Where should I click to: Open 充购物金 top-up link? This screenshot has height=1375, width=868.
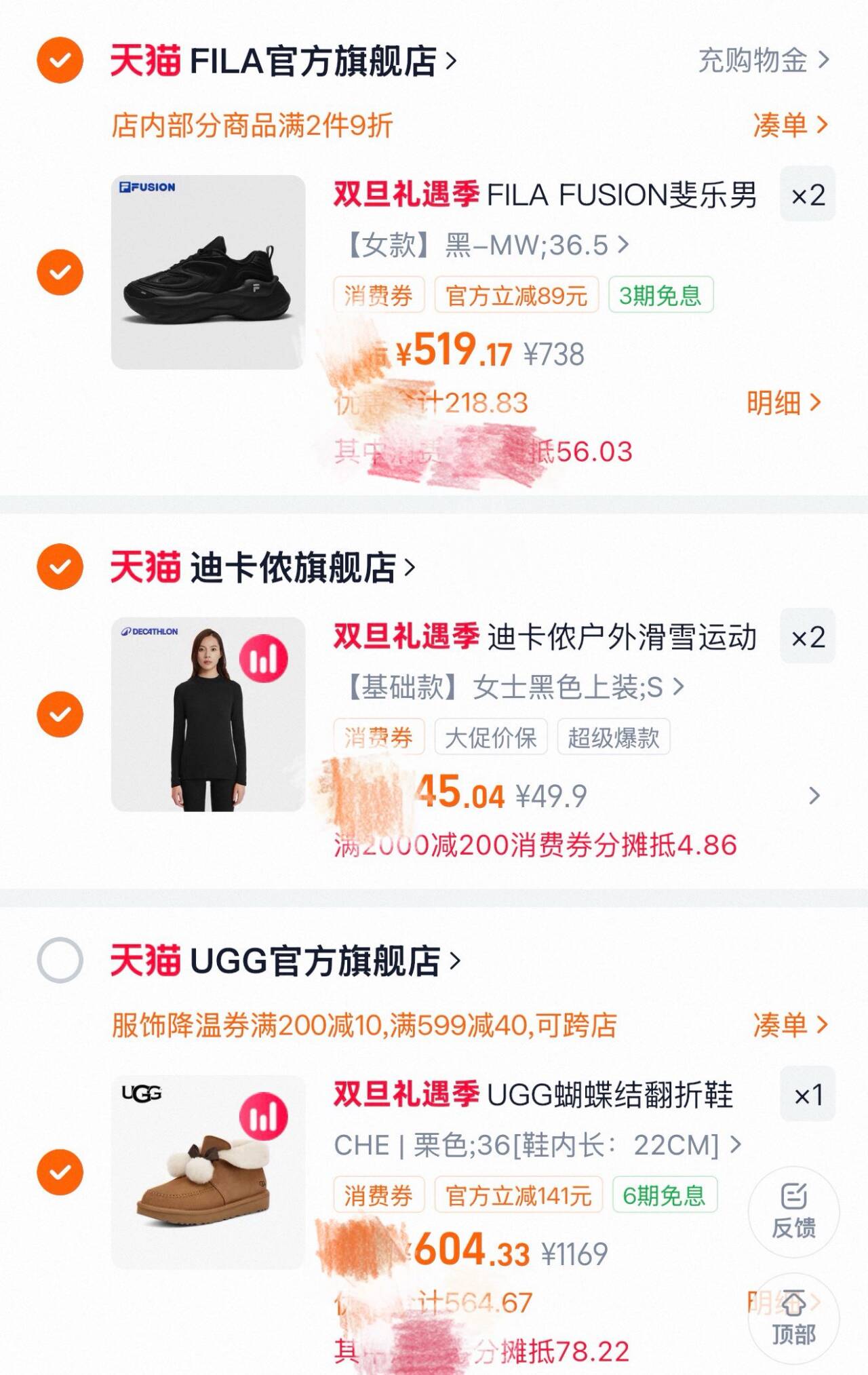pyautogui.click(x=763, y=60)
